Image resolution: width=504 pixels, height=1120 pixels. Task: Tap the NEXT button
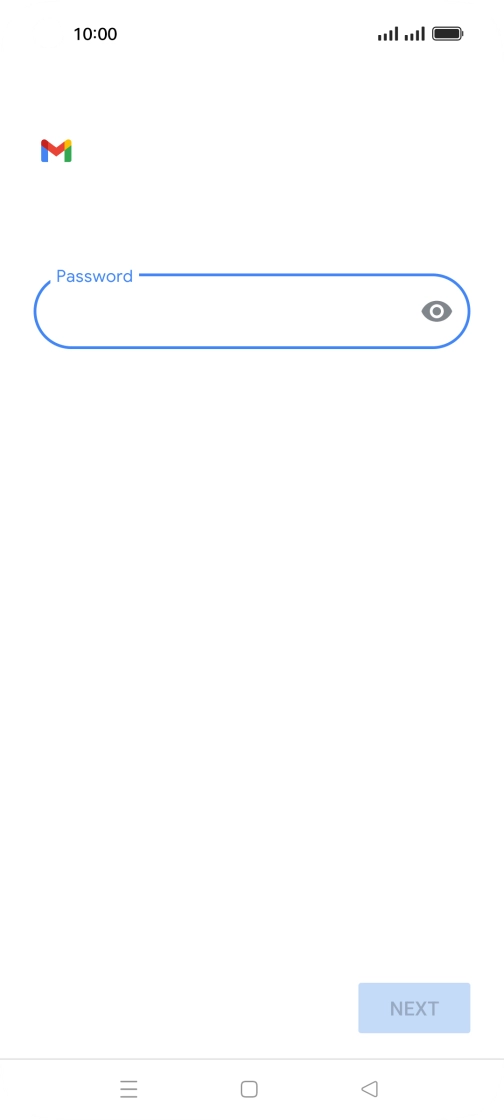click(x=414, y=1008)
